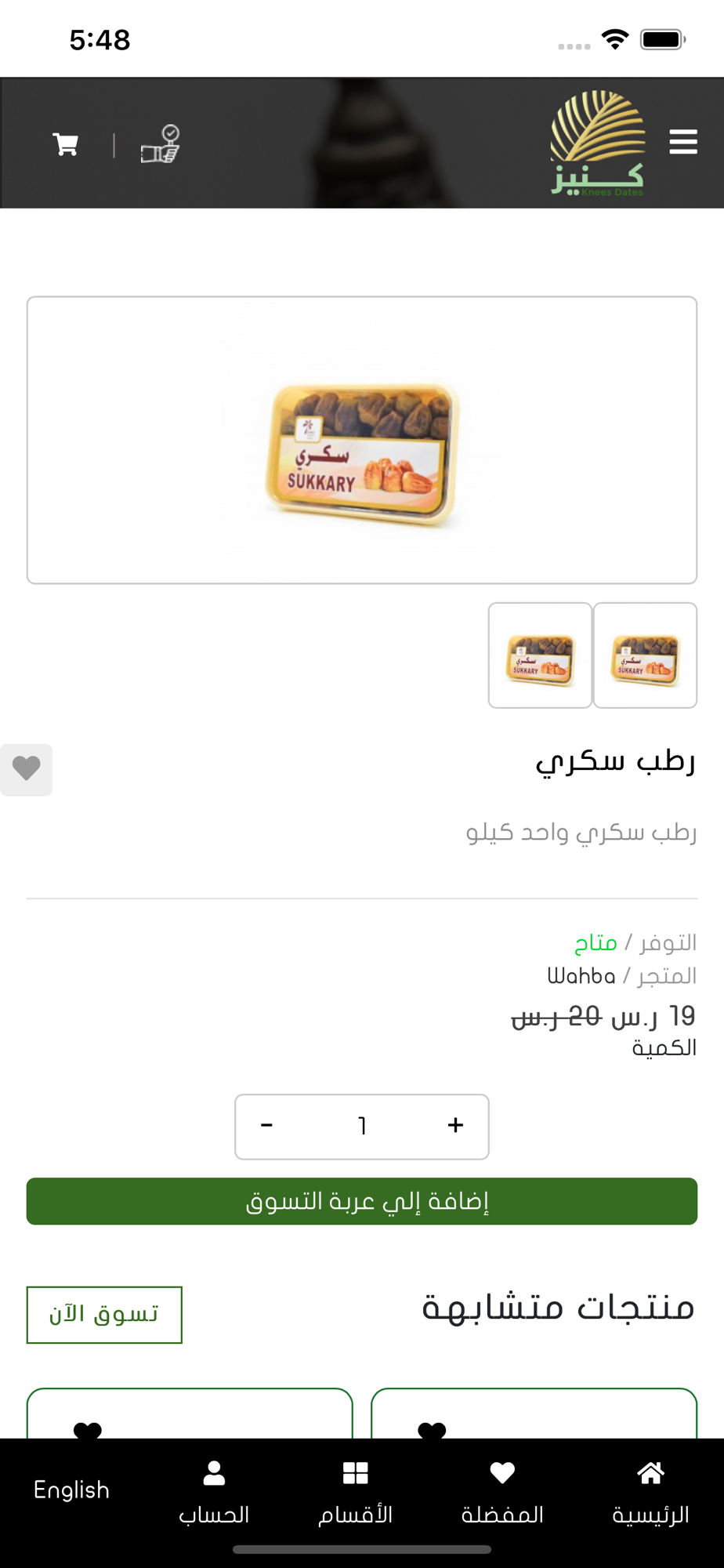Viewport: 724px width, 1568px height.
Task: Tap إضافة إلي عربة التسوق button
Action: pyautogui.click(x=362, y=1201)
